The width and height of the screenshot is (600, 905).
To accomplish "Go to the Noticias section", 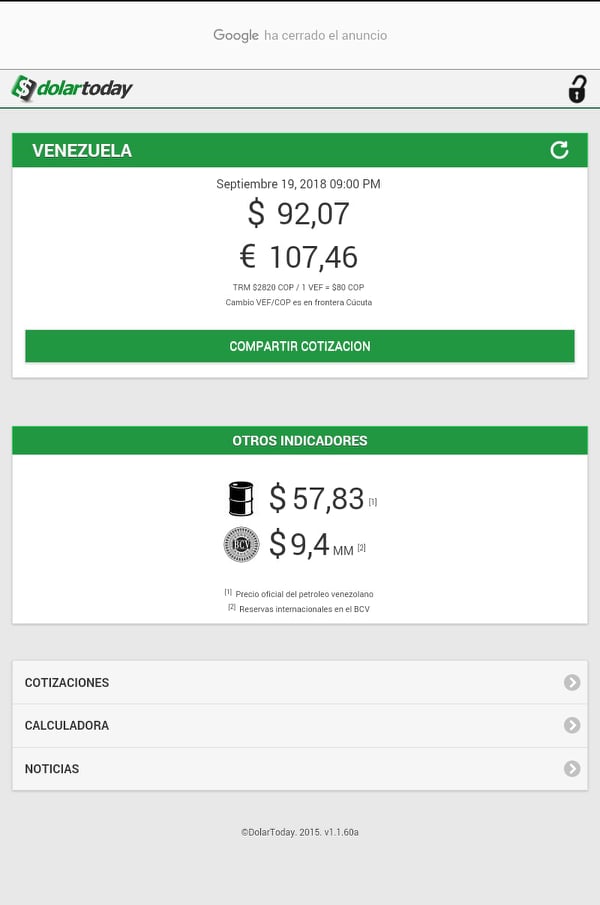I will tap(300, 769).
